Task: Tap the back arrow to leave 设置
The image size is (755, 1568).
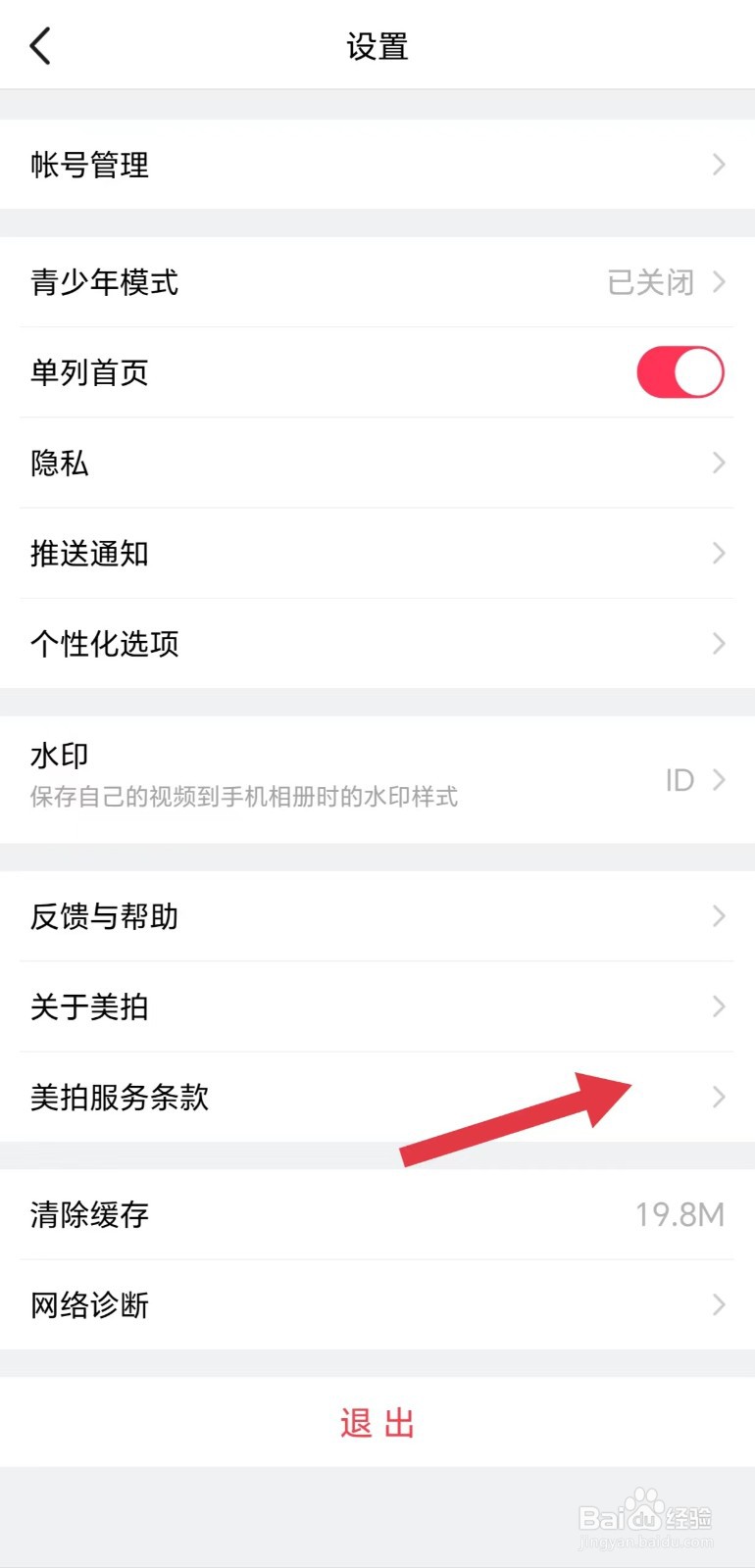Action: point(39,45)
